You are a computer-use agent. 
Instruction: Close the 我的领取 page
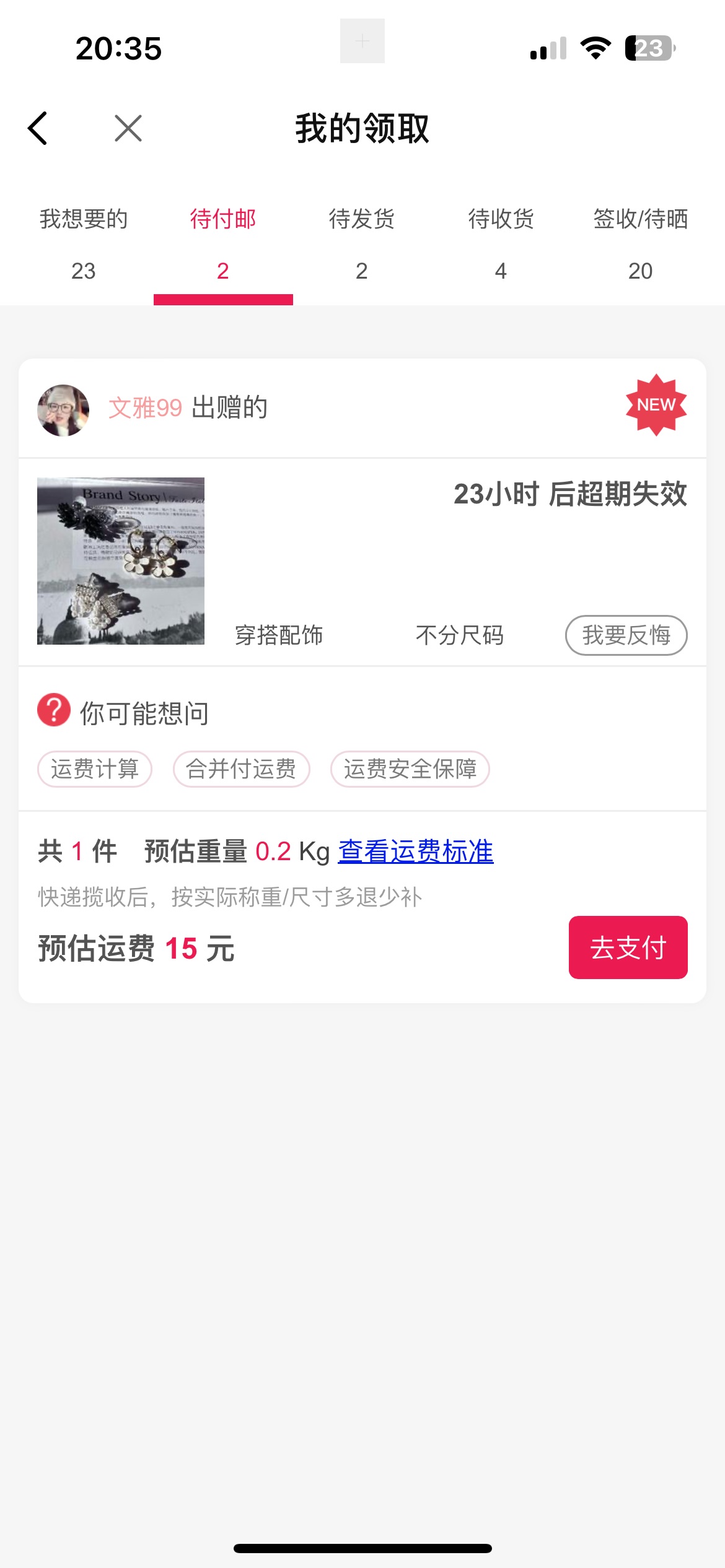128,128
